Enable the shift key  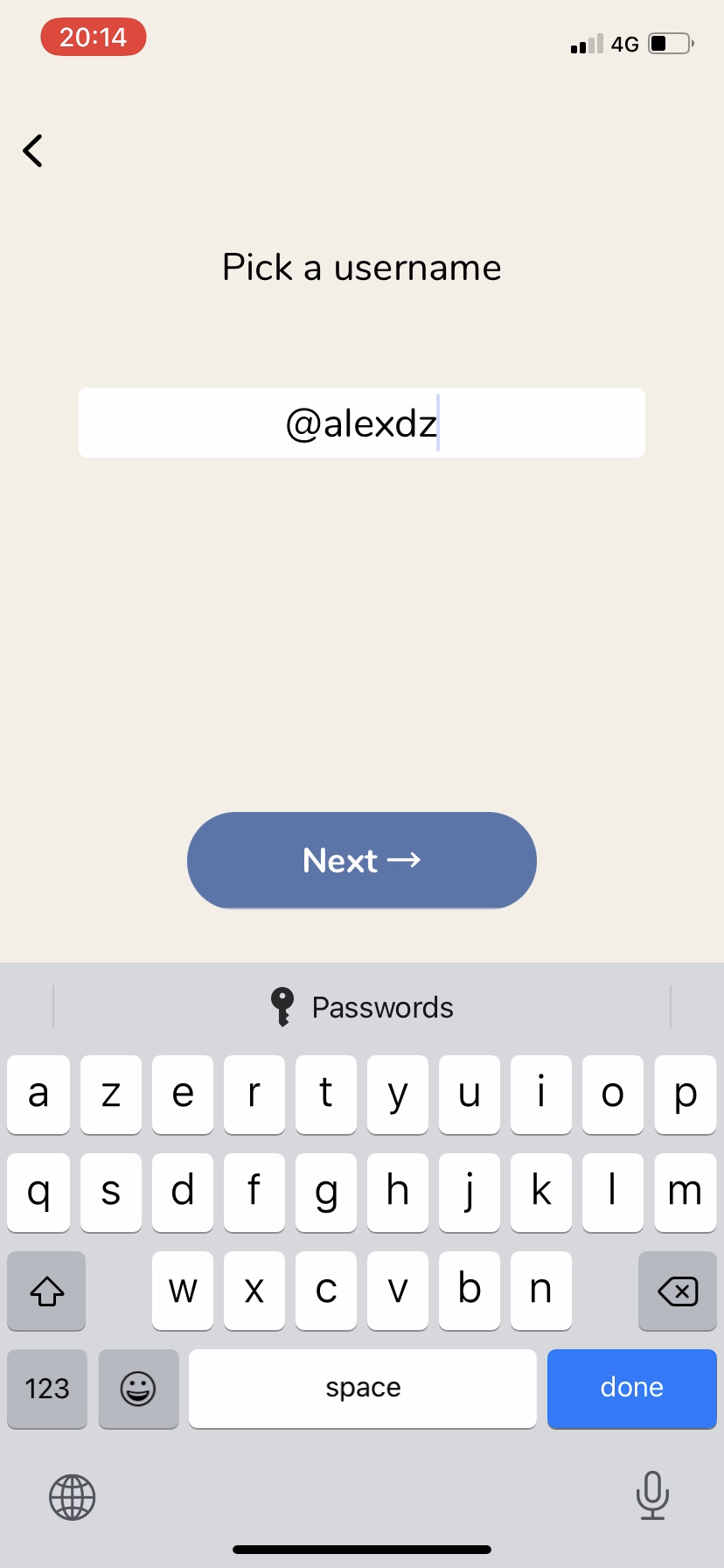point(47,1291)
